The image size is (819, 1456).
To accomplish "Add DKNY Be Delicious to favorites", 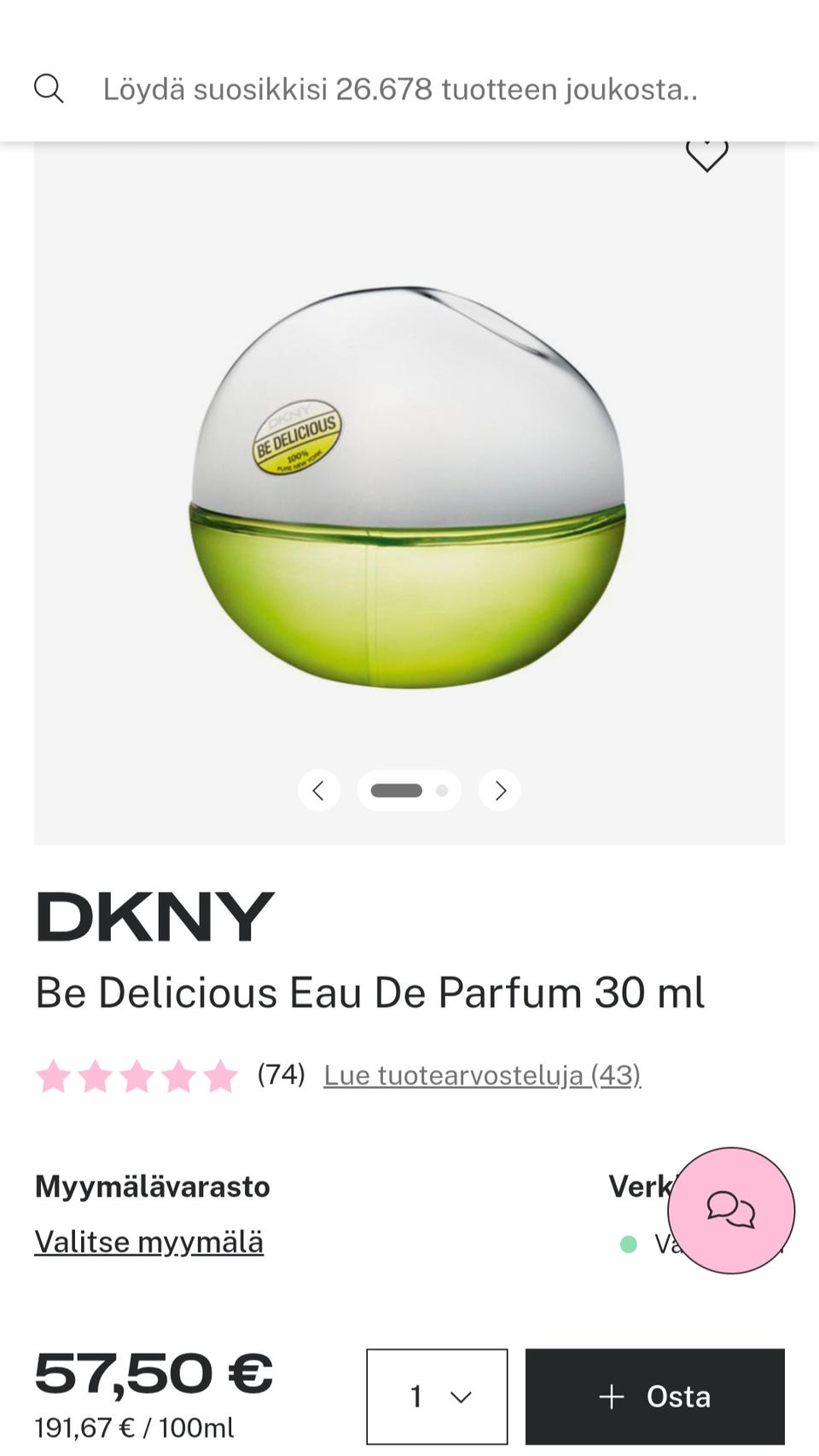I will (706, 154).
